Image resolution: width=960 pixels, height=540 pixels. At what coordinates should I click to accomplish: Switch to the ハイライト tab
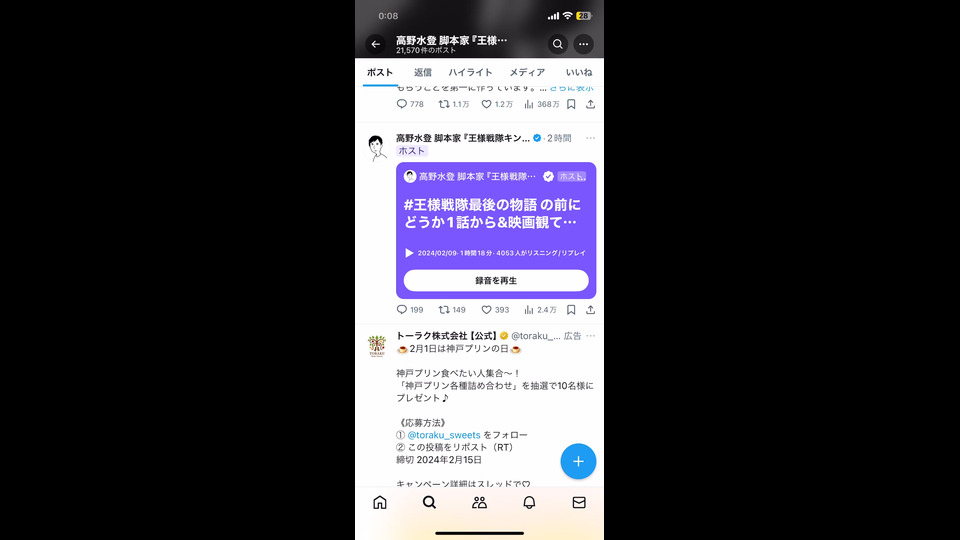[x=470, y=72]
